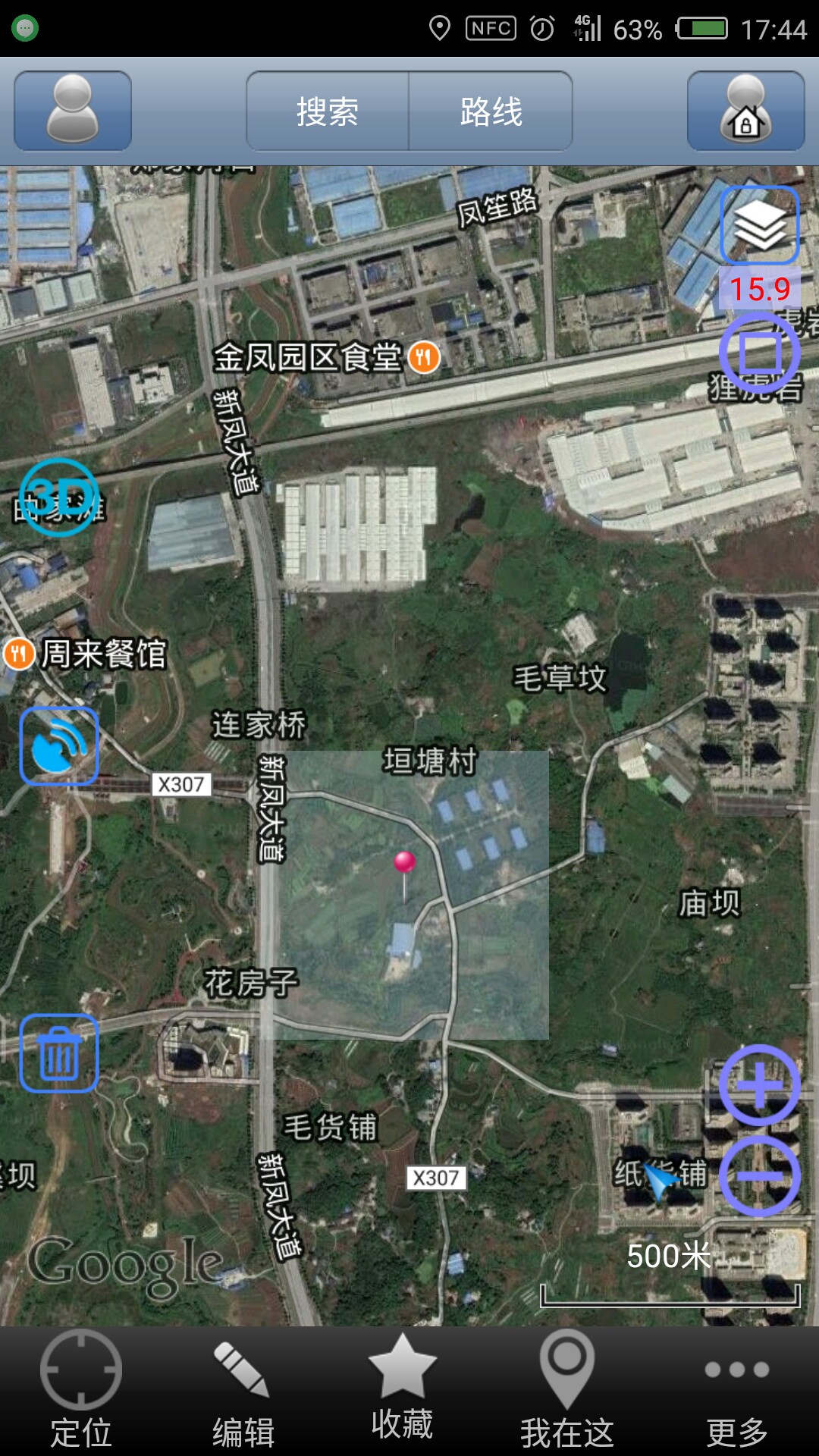This screenshot has height=1456, width=819.
Task: Switch to 3D map view
Action: click(x=59, y=497)
